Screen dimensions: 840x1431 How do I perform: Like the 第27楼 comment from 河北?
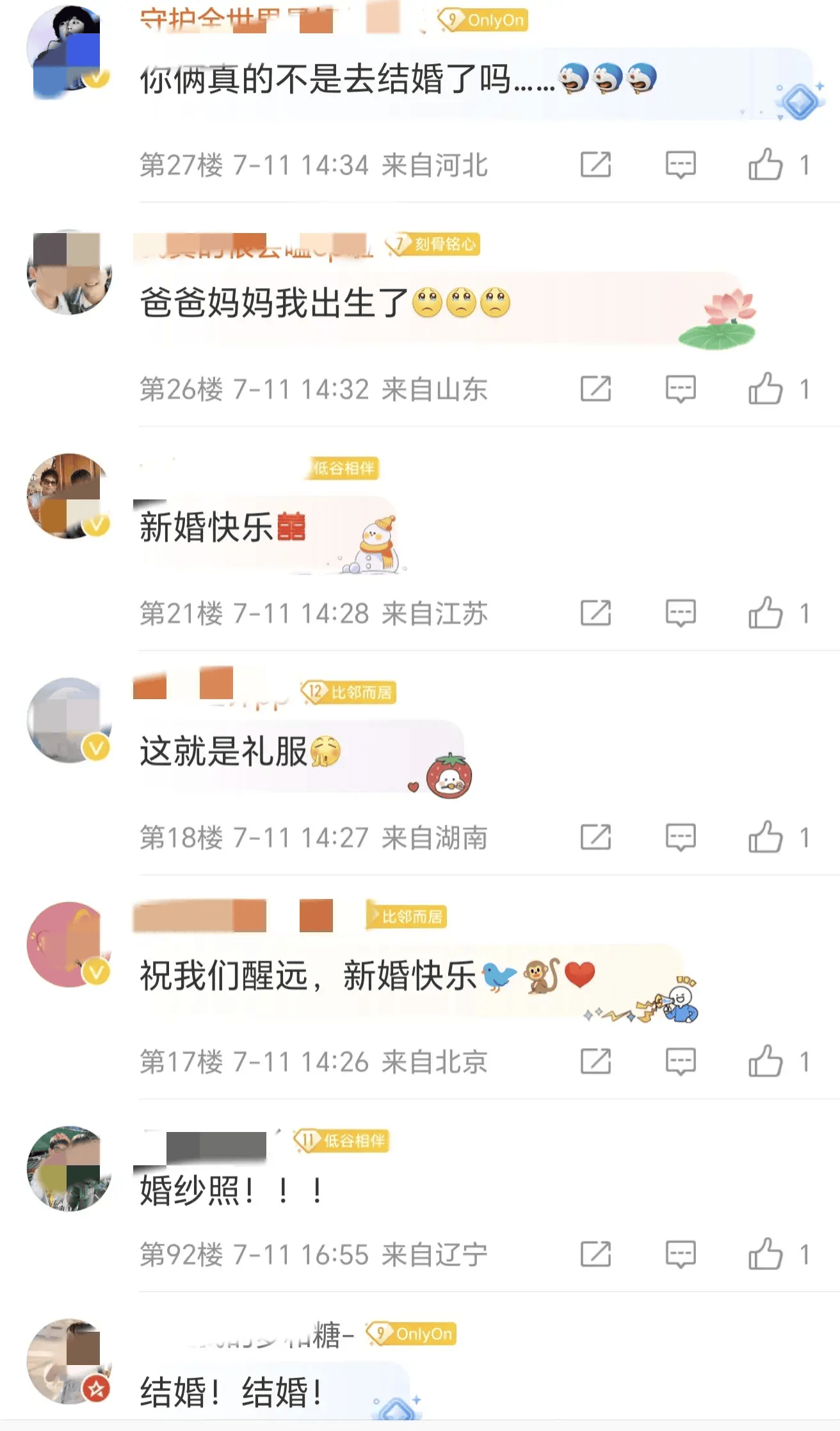(x=766, y=165)
